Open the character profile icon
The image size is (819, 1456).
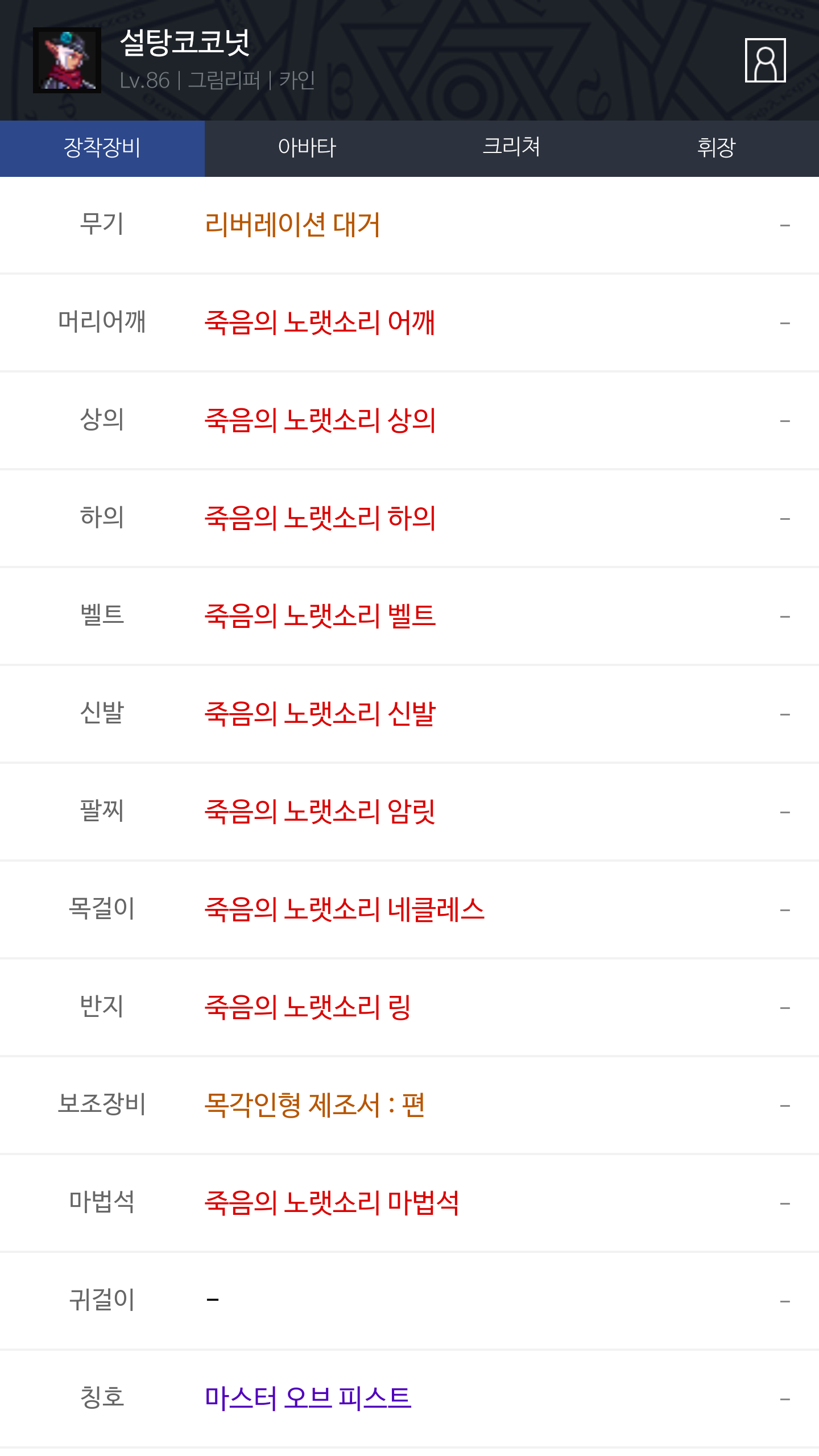click(x=765, y=60)
